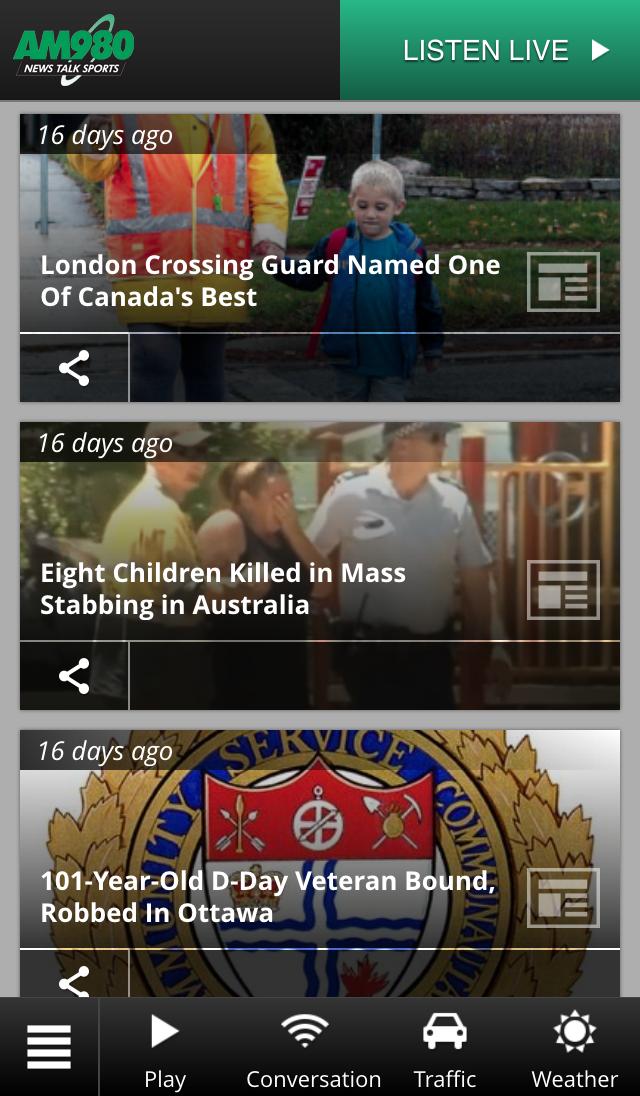
Task: Open 101-Year-Old D-Day Veteran story
Action: pyautogui.click(x=268, y=897)
